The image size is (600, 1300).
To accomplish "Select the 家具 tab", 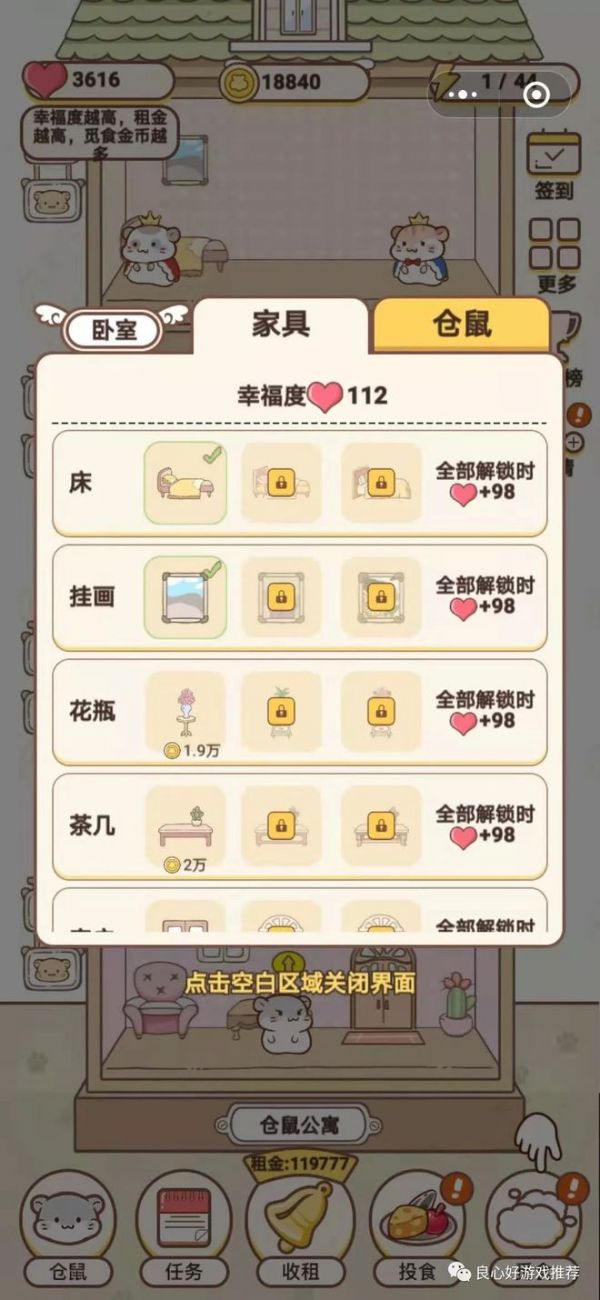I will 280,325.
